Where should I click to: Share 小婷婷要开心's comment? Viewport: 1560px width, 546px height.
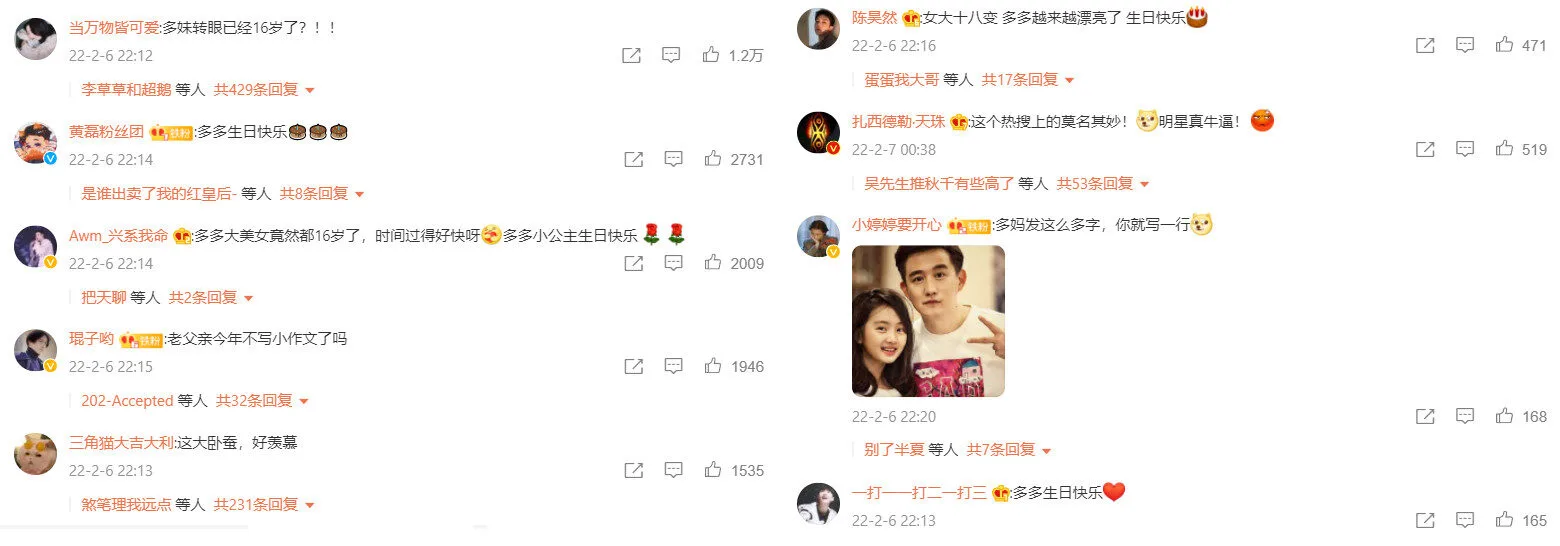pyautogui.click(x=1425, y=416)
